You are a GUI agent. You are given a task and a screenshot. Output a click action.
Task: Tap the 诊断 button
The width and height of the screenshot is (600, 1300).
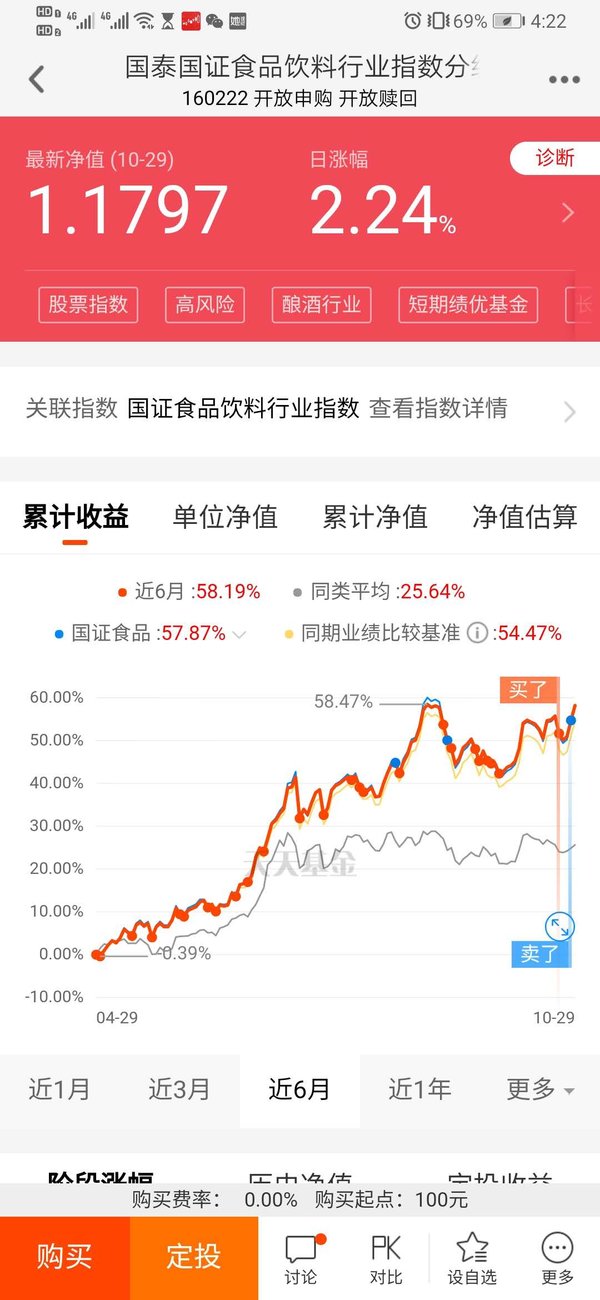pos(555,158)
